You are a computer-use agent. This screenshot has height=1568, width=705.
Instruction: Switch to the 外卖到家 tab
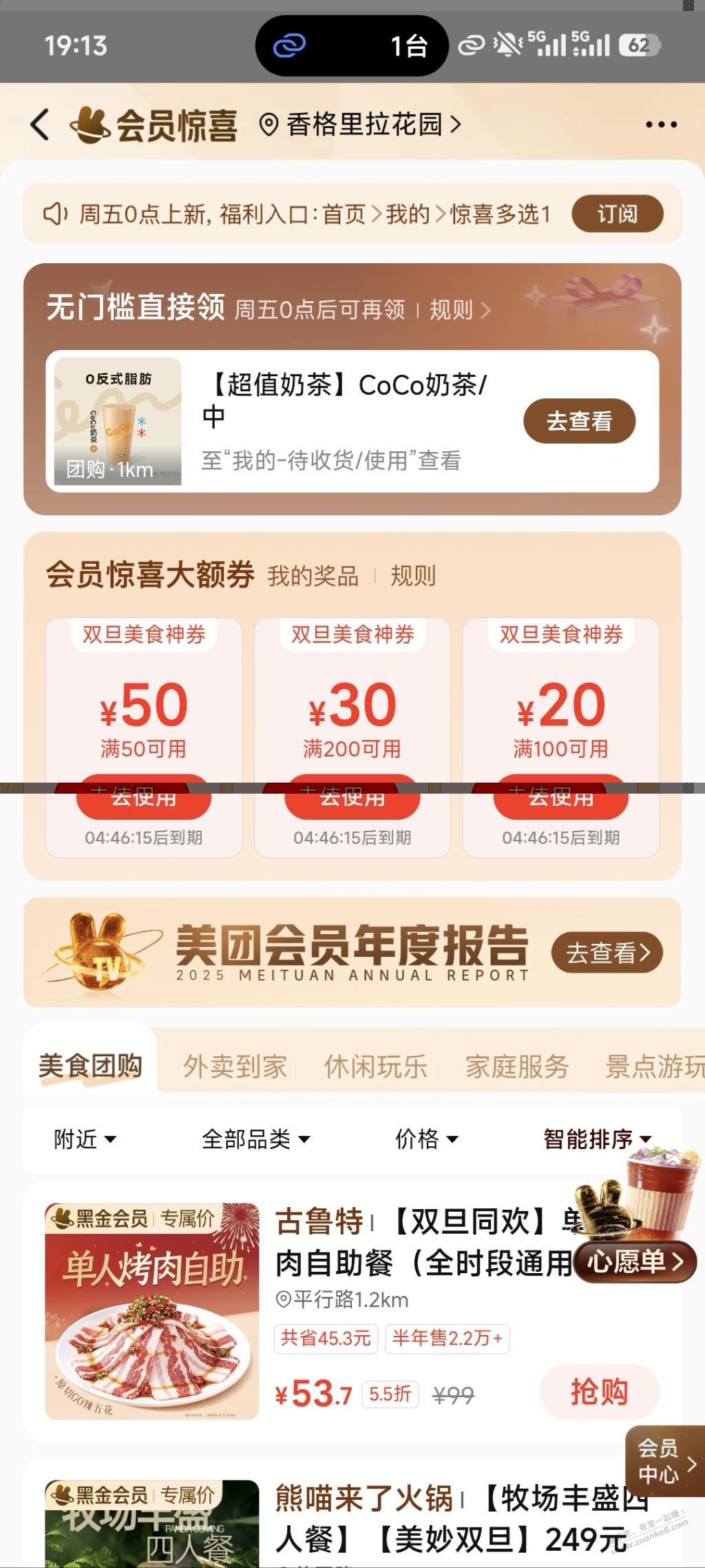click(235, 1066)
